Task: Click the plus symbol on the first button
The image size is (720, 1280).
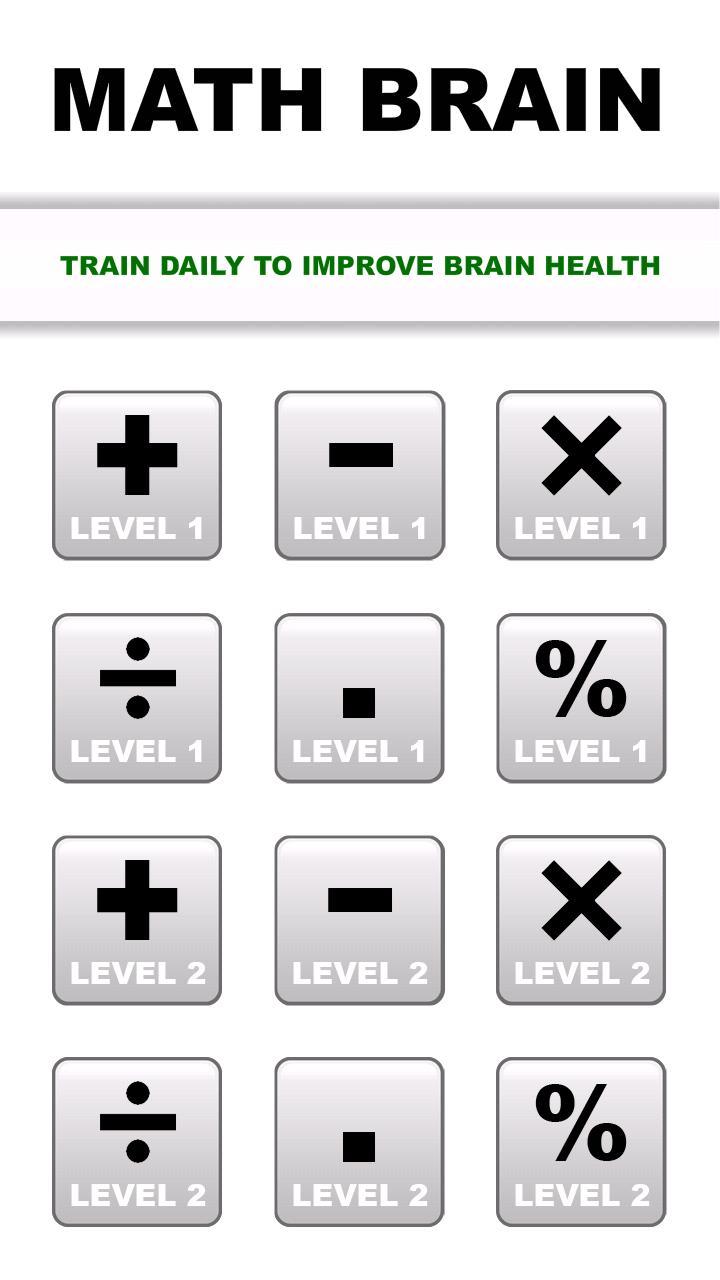Action: (x=136, y=455)
